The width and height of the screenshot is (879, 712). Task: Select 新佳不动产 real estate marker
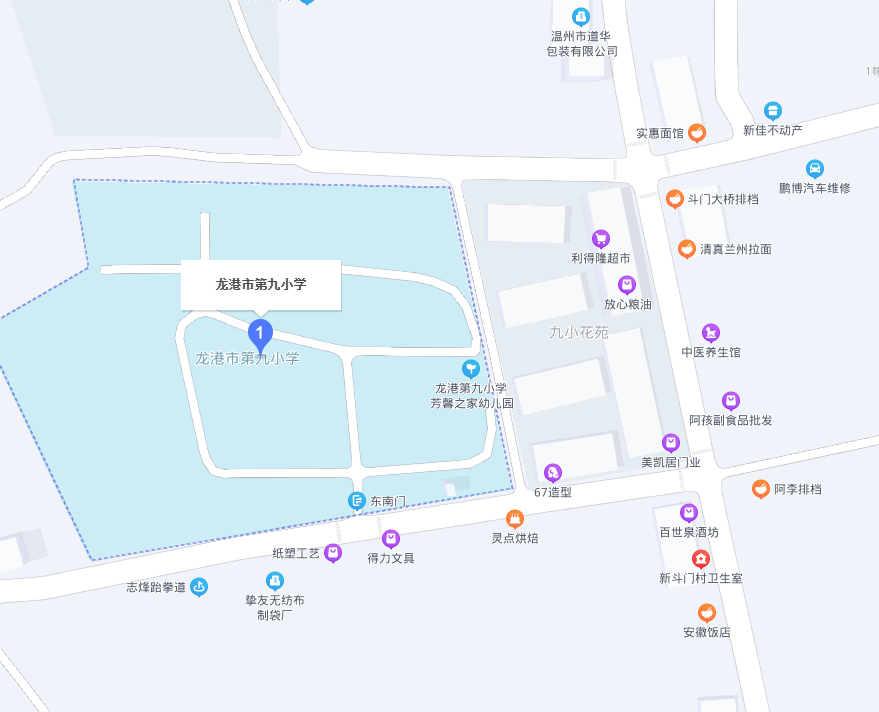(772, 111)
